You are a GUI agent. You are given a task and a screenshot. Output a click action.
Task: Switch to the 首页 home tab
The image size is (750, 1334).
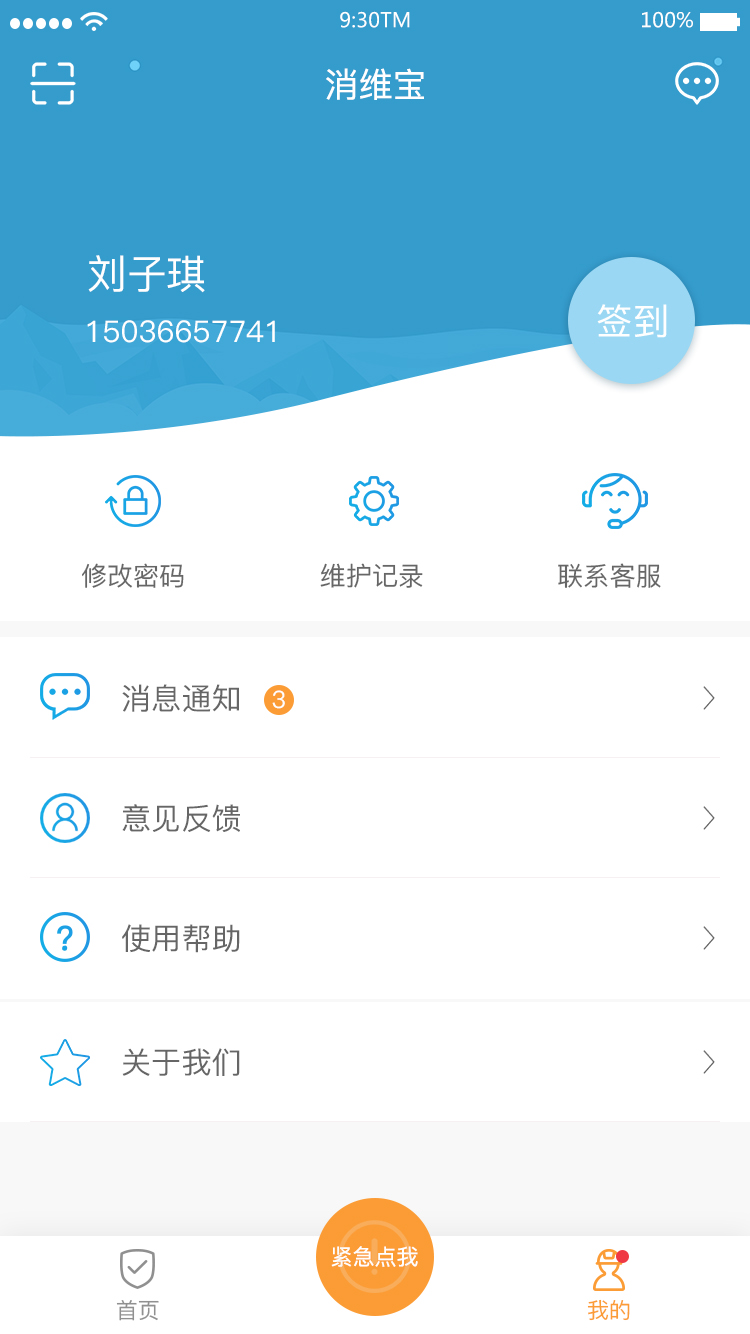[x=138, y=1285]
